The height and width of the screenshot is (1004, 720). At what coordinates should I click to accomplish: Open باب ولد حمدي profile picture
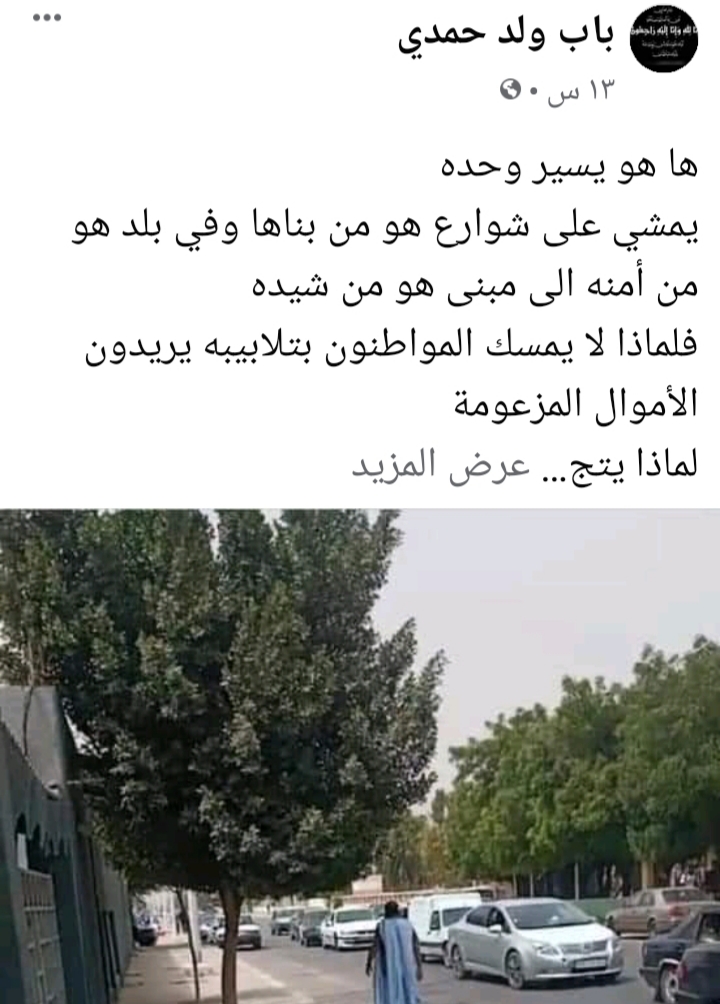click(x=663, y=38)
